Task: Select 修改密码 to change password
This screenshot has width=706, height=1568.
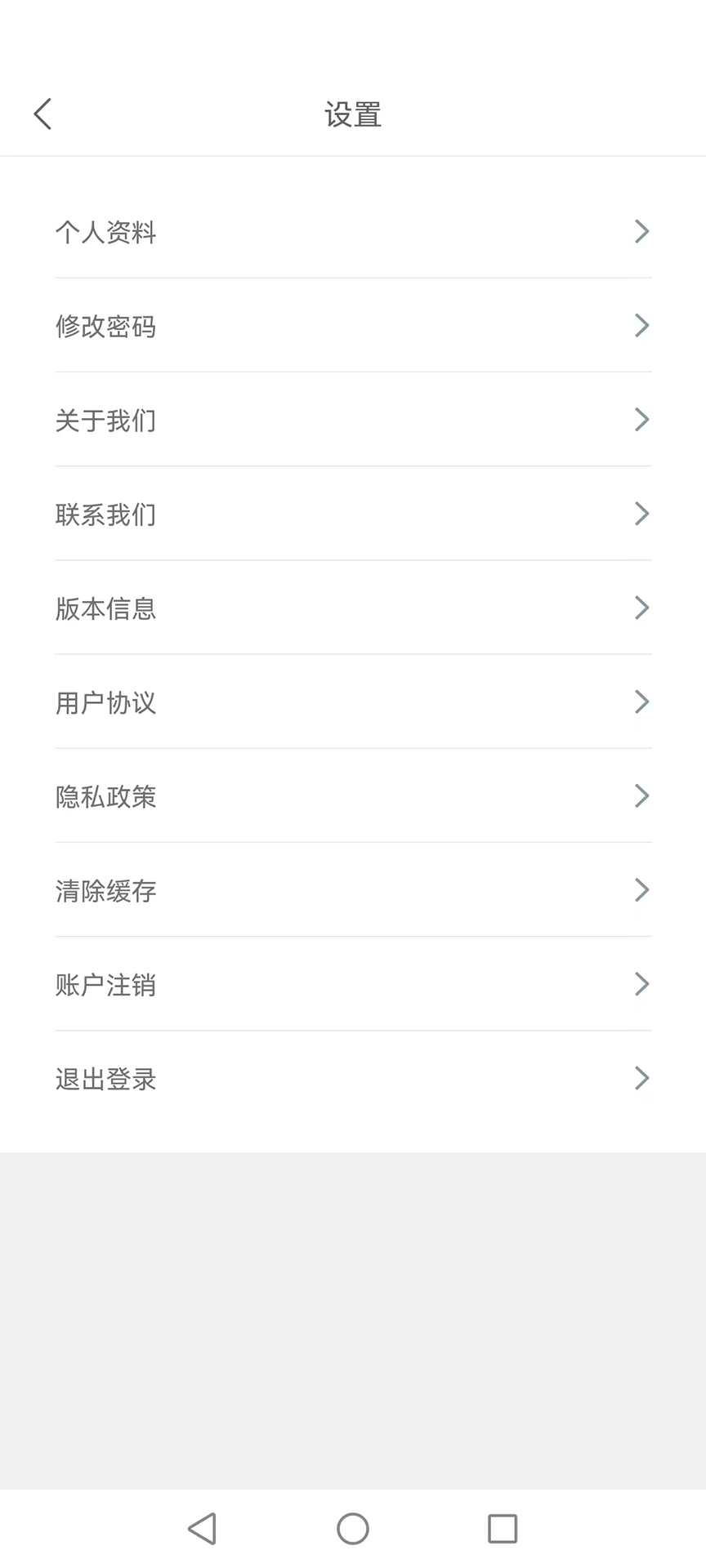Action: coord(105,326)
